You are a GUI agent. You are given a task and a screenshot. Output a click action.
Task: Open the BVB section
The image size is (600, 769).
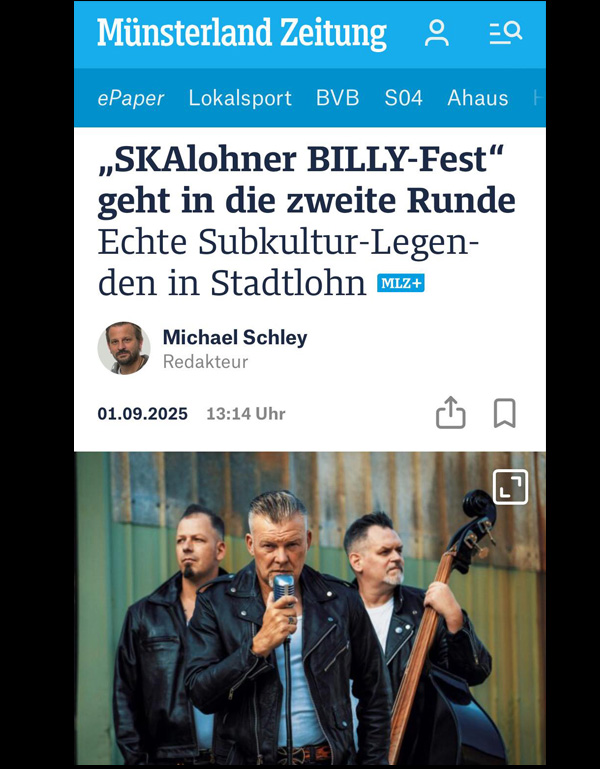click(x=338, y=98)
